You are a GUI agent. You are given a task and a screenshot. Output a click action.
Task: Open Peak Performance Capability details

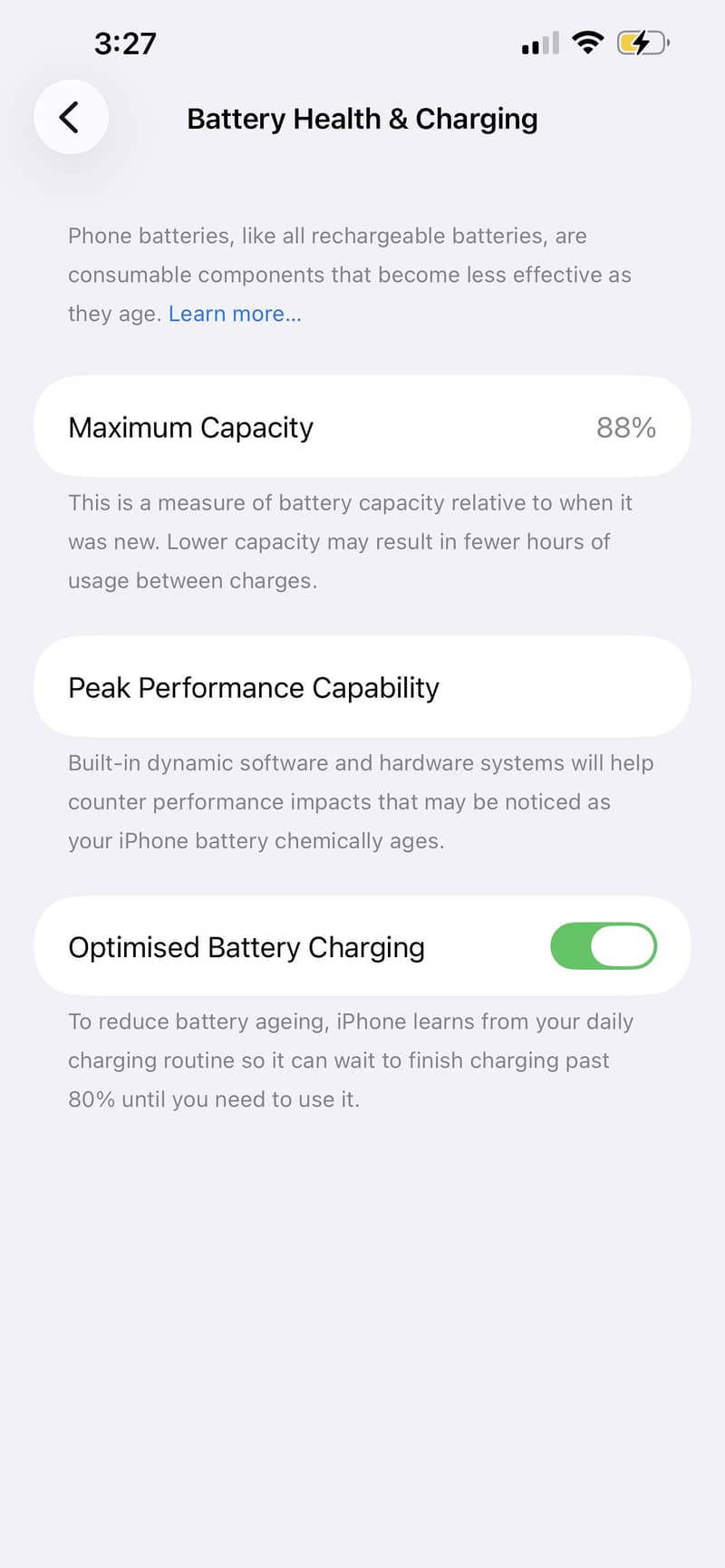point(362,687)
